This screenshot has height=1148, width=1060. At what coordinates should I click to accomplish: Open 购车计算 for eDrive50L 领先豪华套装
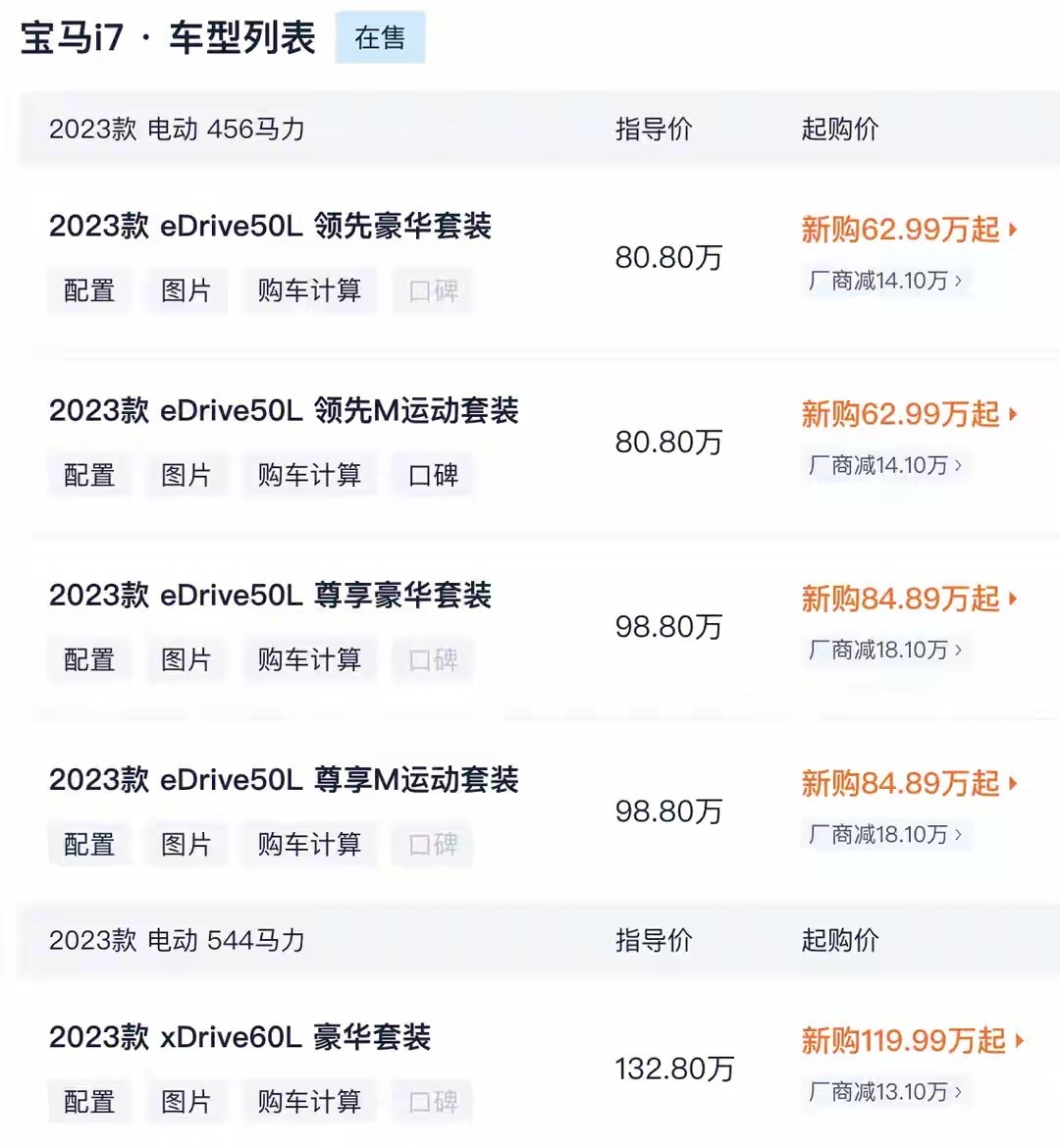309,290
